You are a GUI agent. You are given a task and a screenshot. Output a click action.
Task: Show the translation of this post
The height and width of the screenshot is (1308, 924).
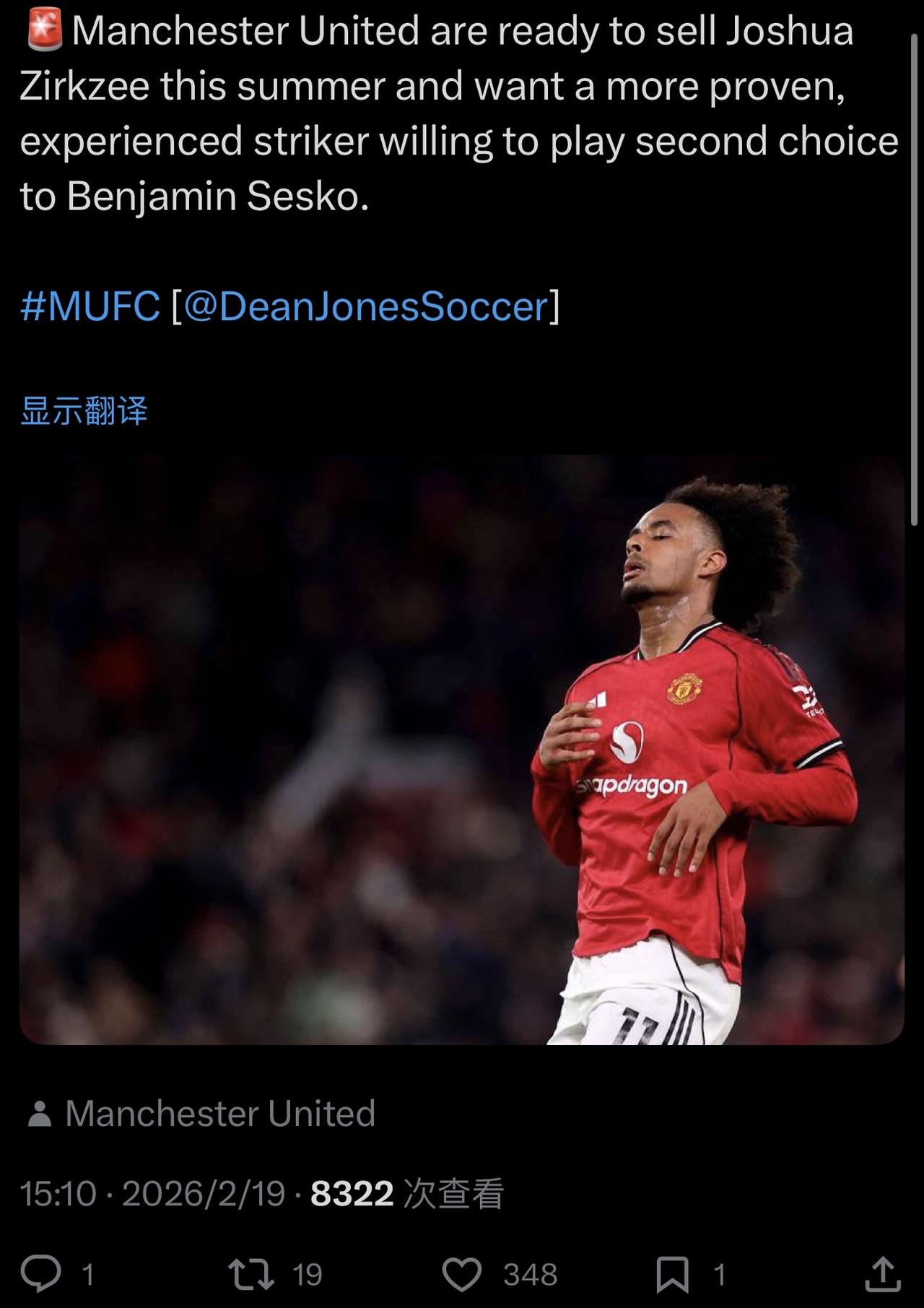[84, 411]
